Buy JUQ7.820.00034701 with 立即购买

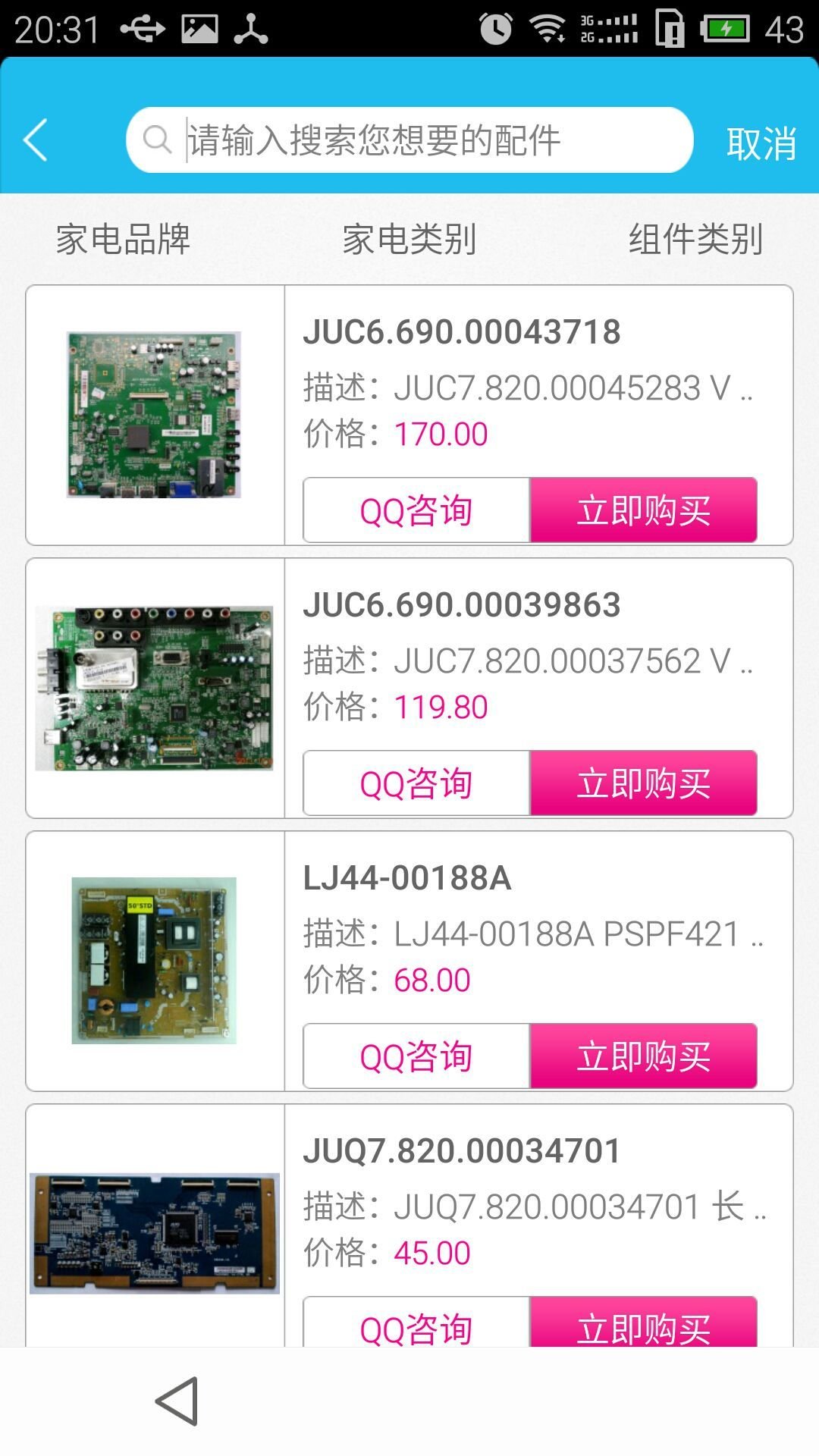pyautogui.click(x=643, y=1324)
